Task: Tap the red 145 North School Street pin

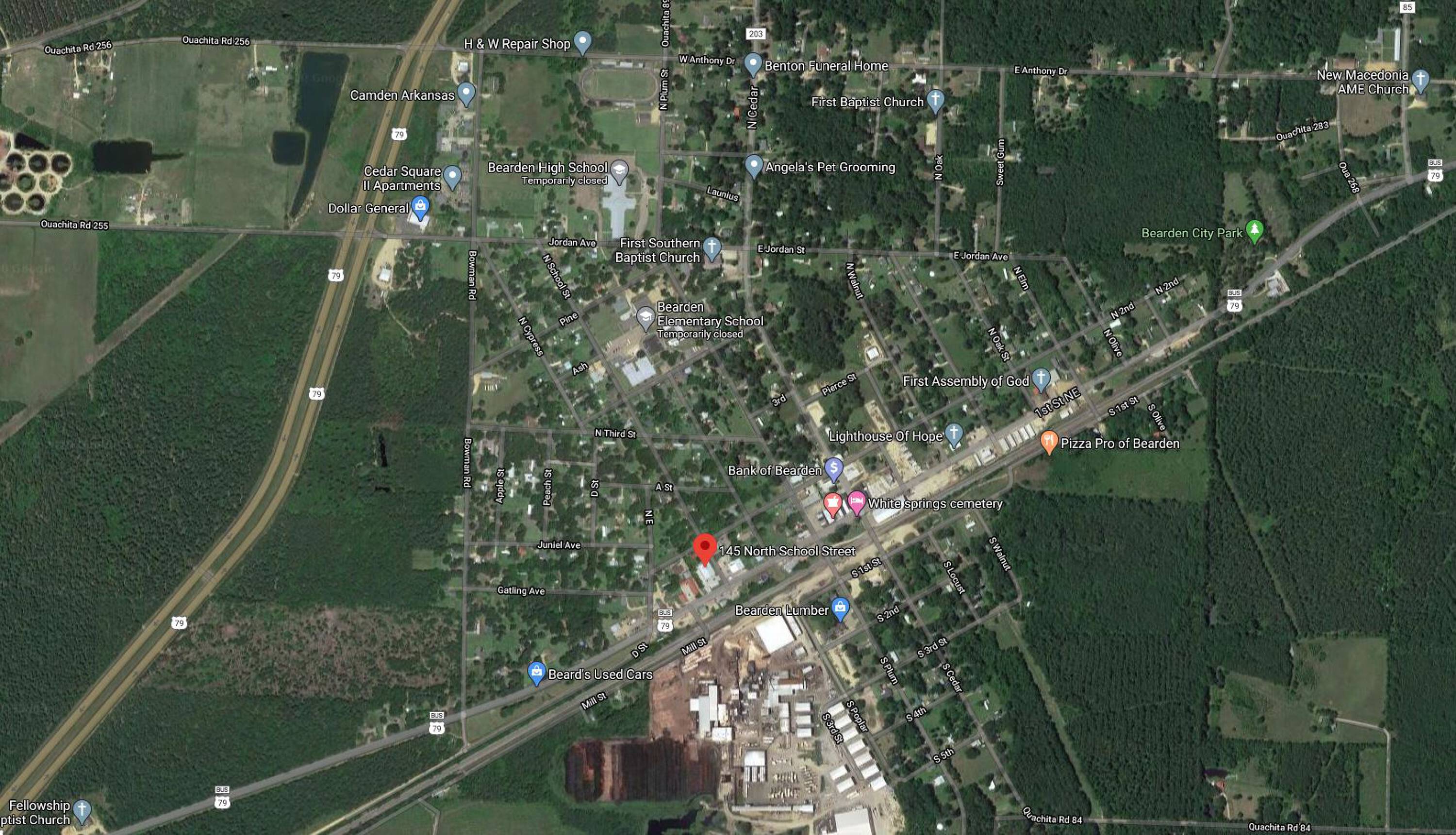Action: [705, 549]
